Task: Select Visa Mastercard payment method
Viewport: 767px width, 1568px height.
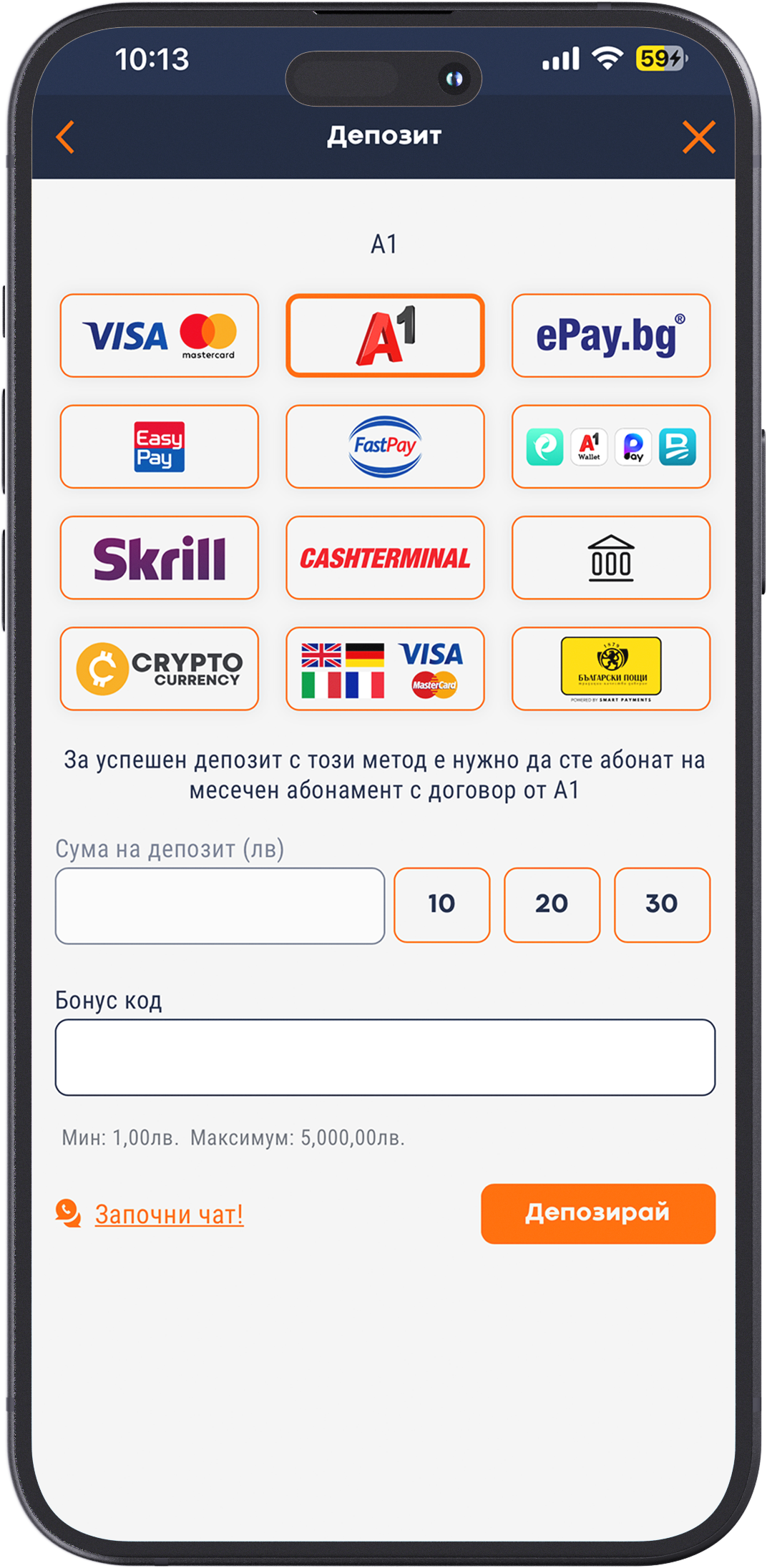Action: pyautogui.click(x=159, y=335)
